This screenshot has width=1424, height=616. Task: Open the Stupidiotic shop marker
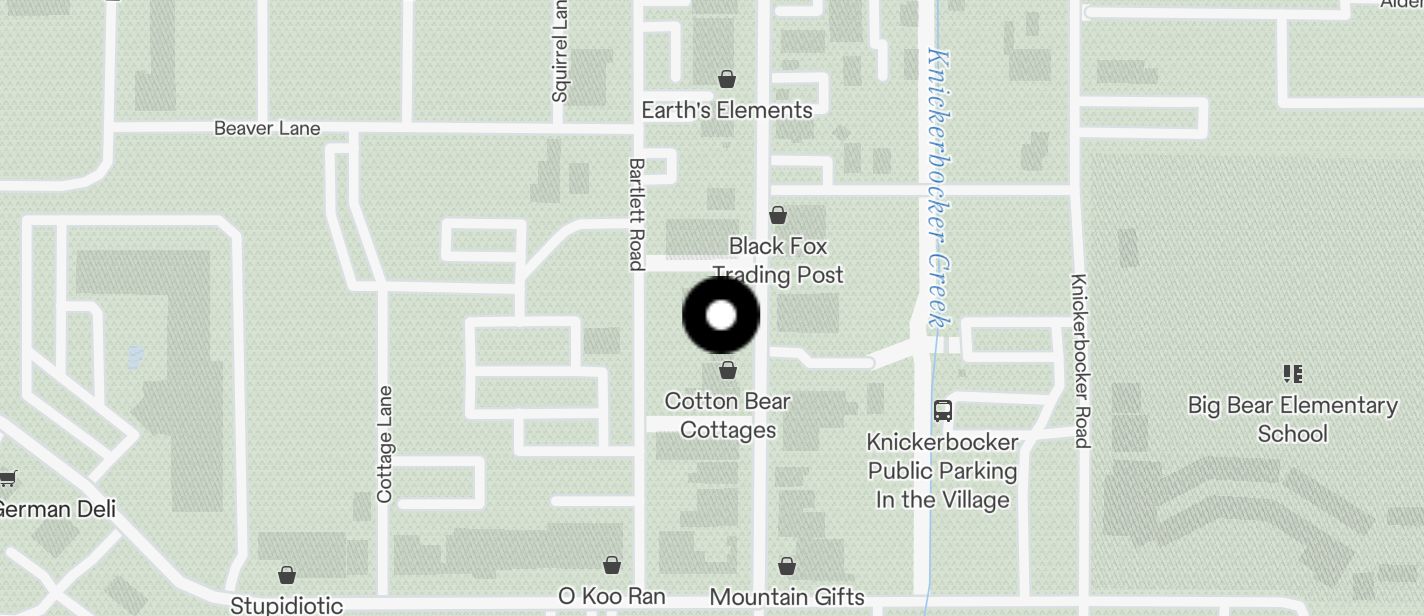[287, 575]
